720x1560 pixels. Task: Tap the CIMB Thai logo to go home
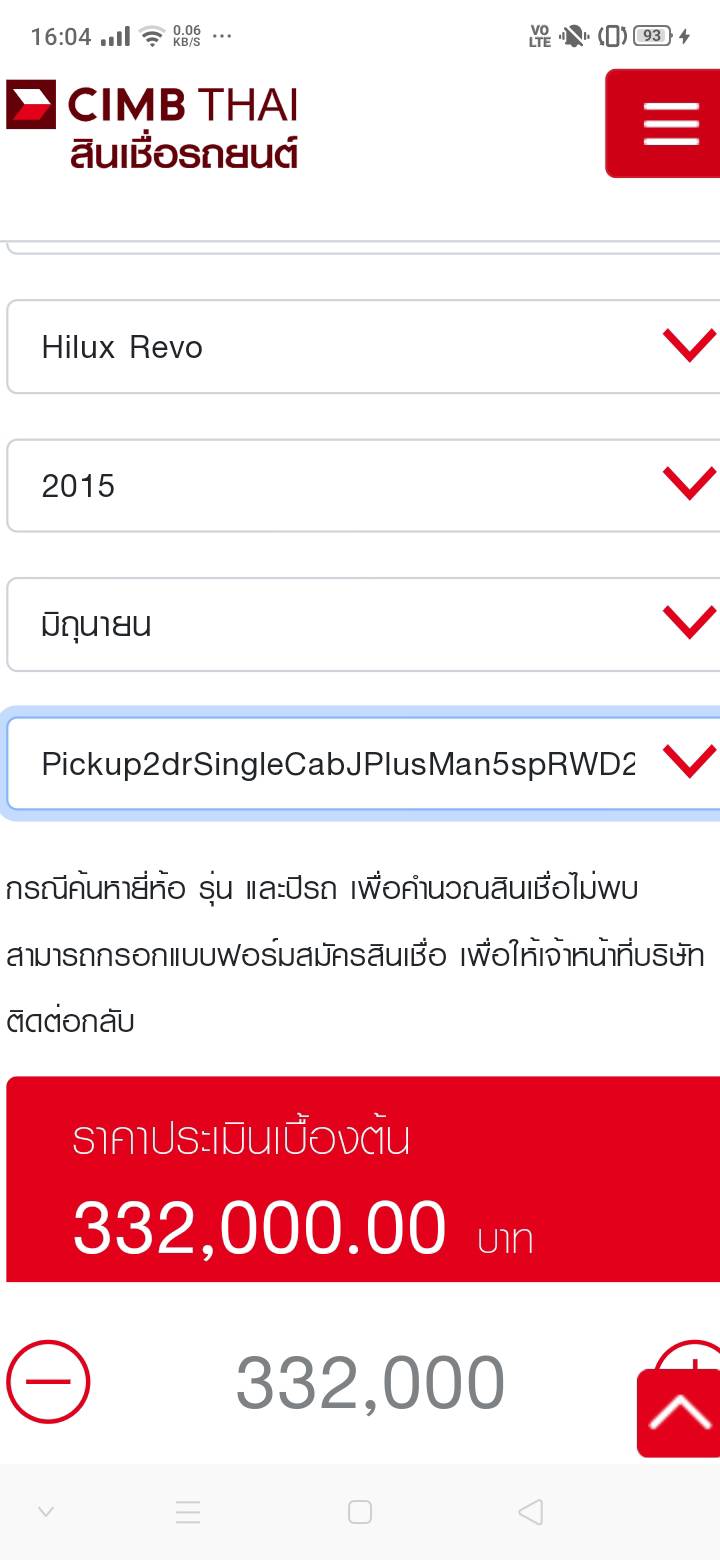(x=152, y=126)
